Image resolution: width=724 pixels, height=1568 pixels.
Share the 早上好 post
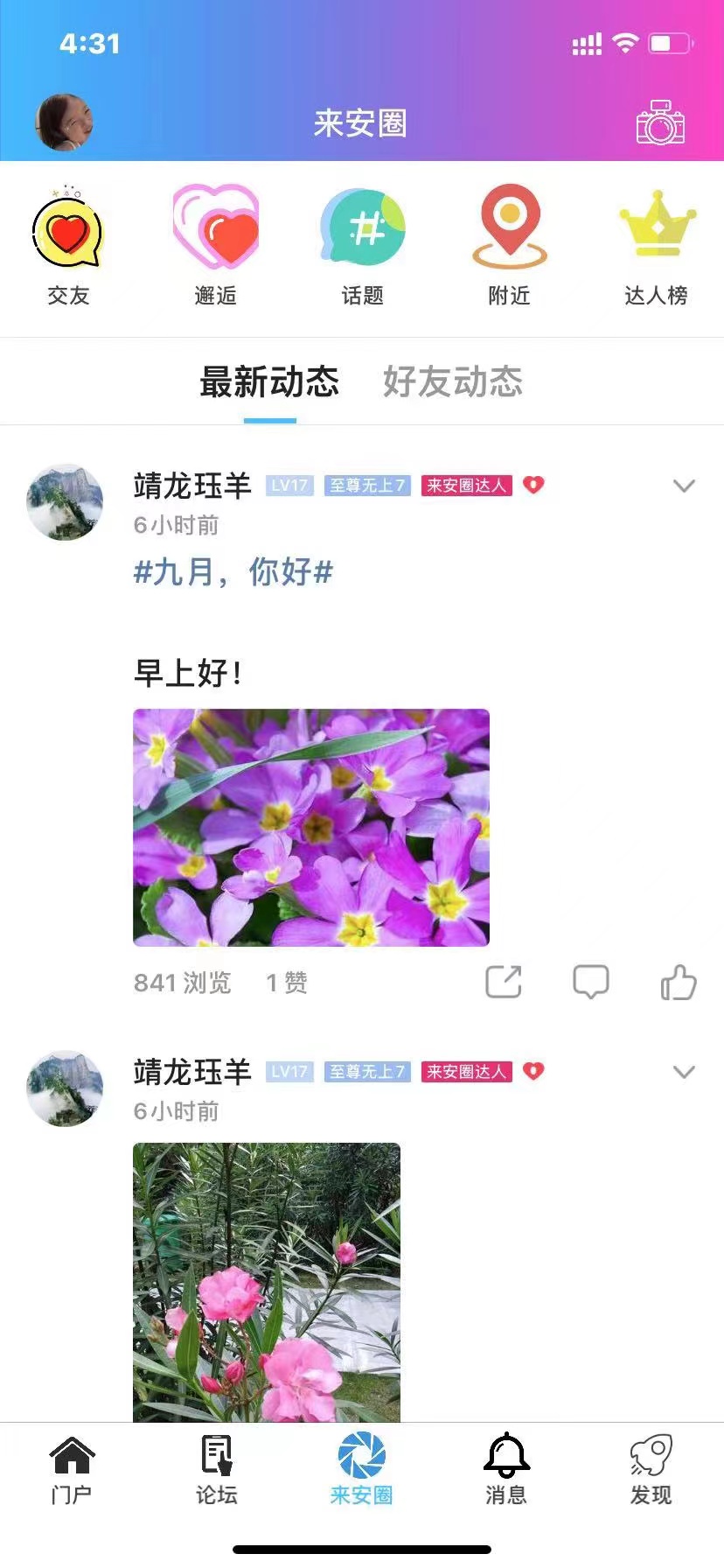(503, 982)
